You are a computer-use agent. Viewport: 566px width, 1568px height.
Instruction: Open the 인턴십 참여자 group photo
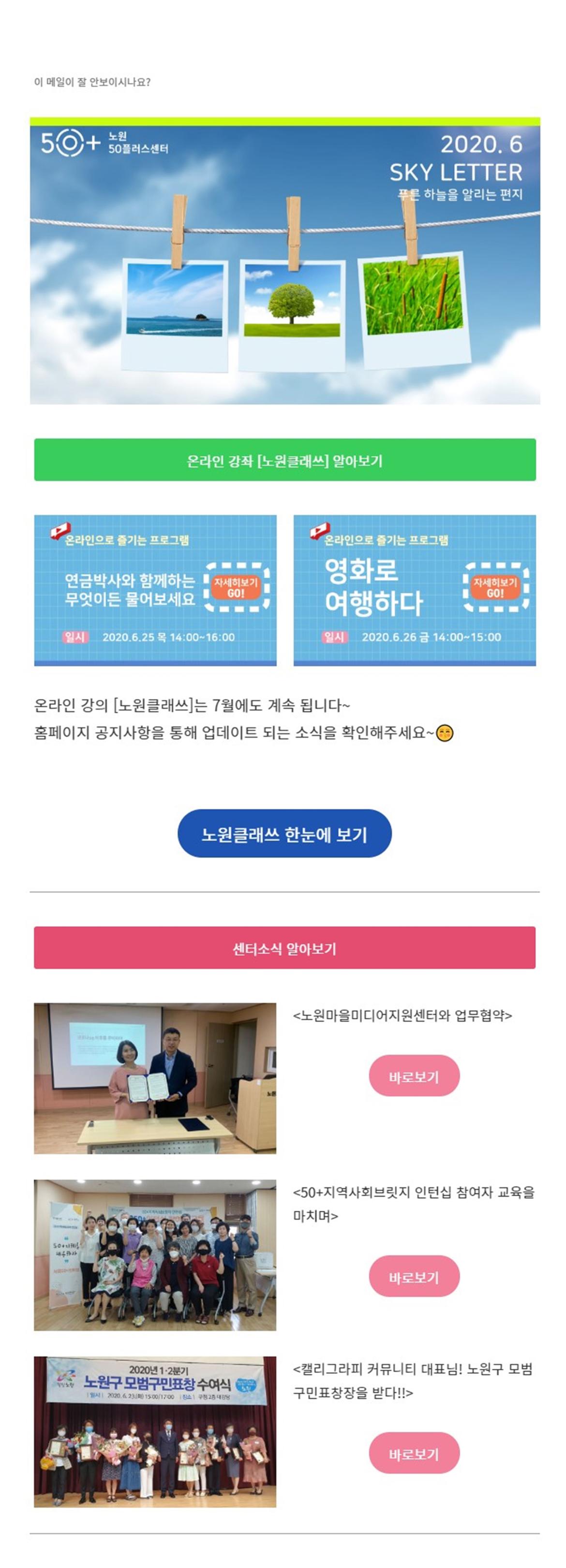click(x=155, y=1254)
